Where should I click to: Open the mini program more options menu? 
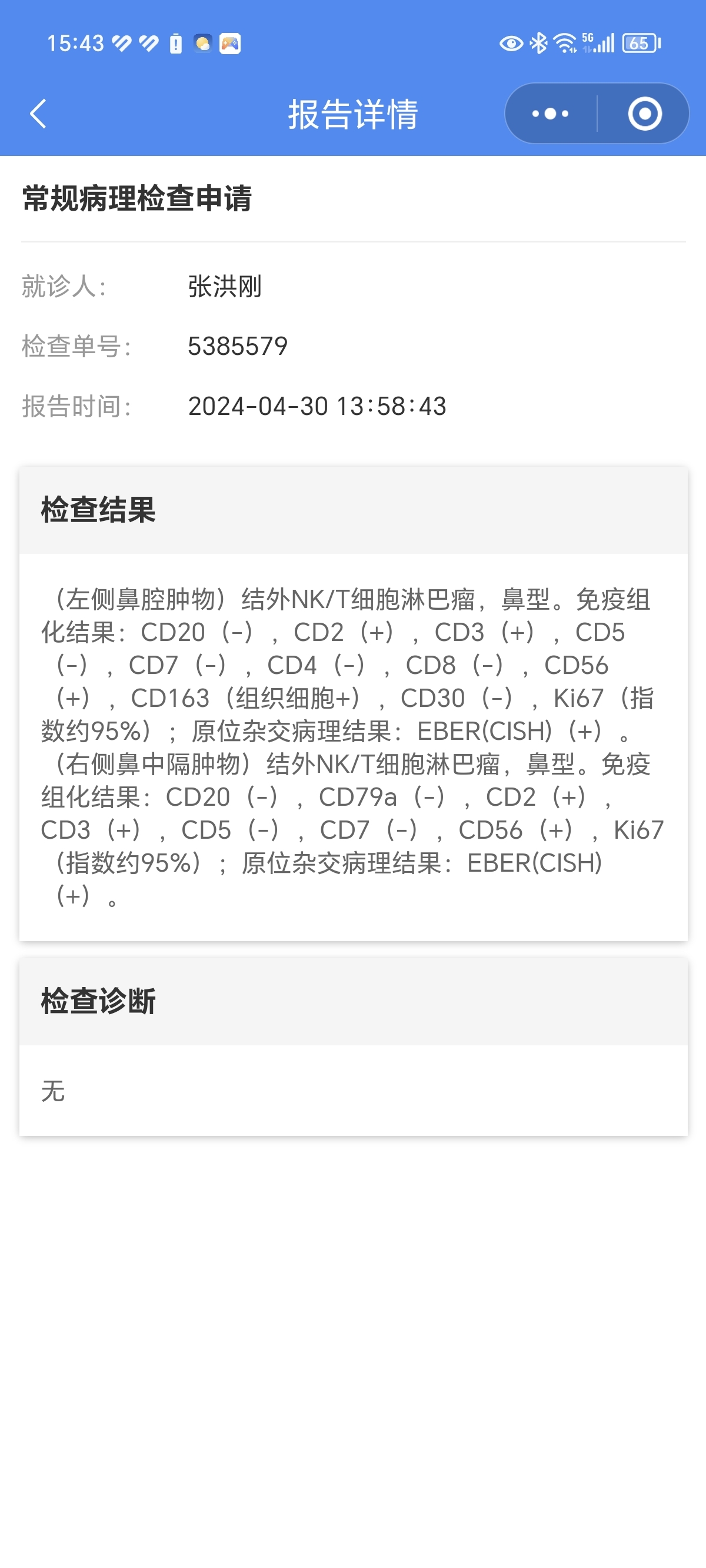tap(550, 114)
